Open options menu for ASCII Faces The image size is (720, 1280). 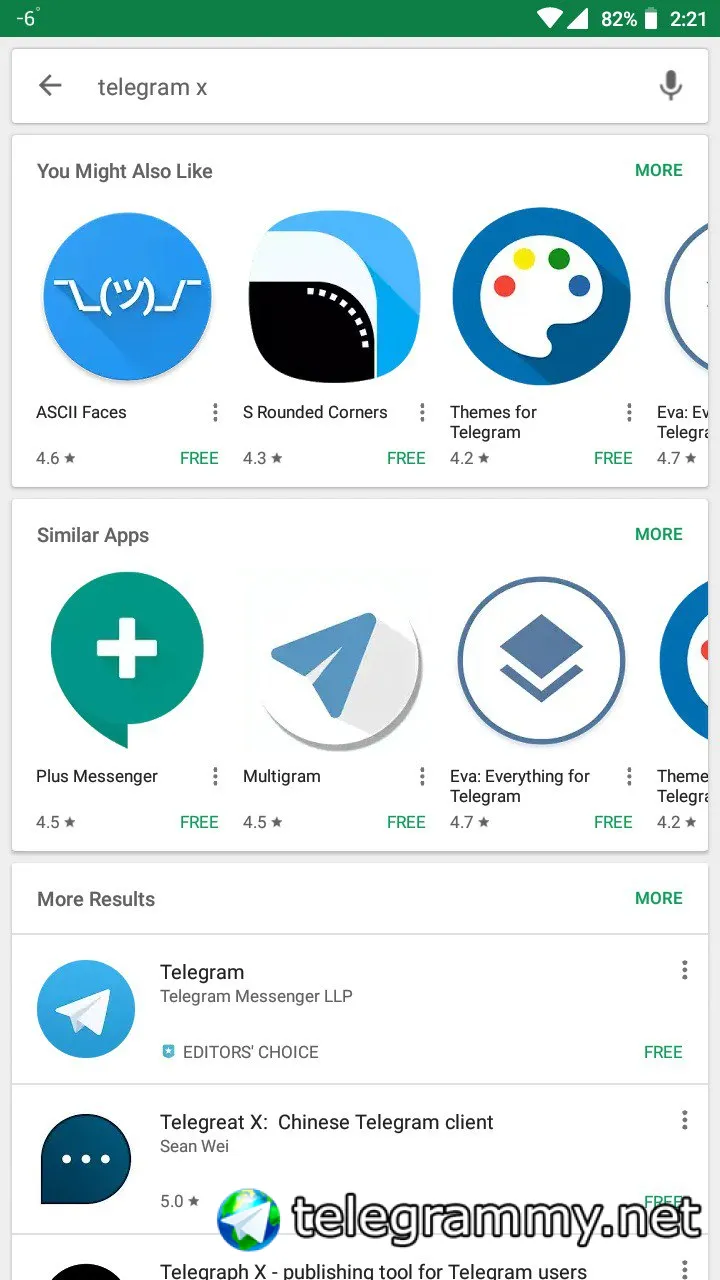point(215,412)
